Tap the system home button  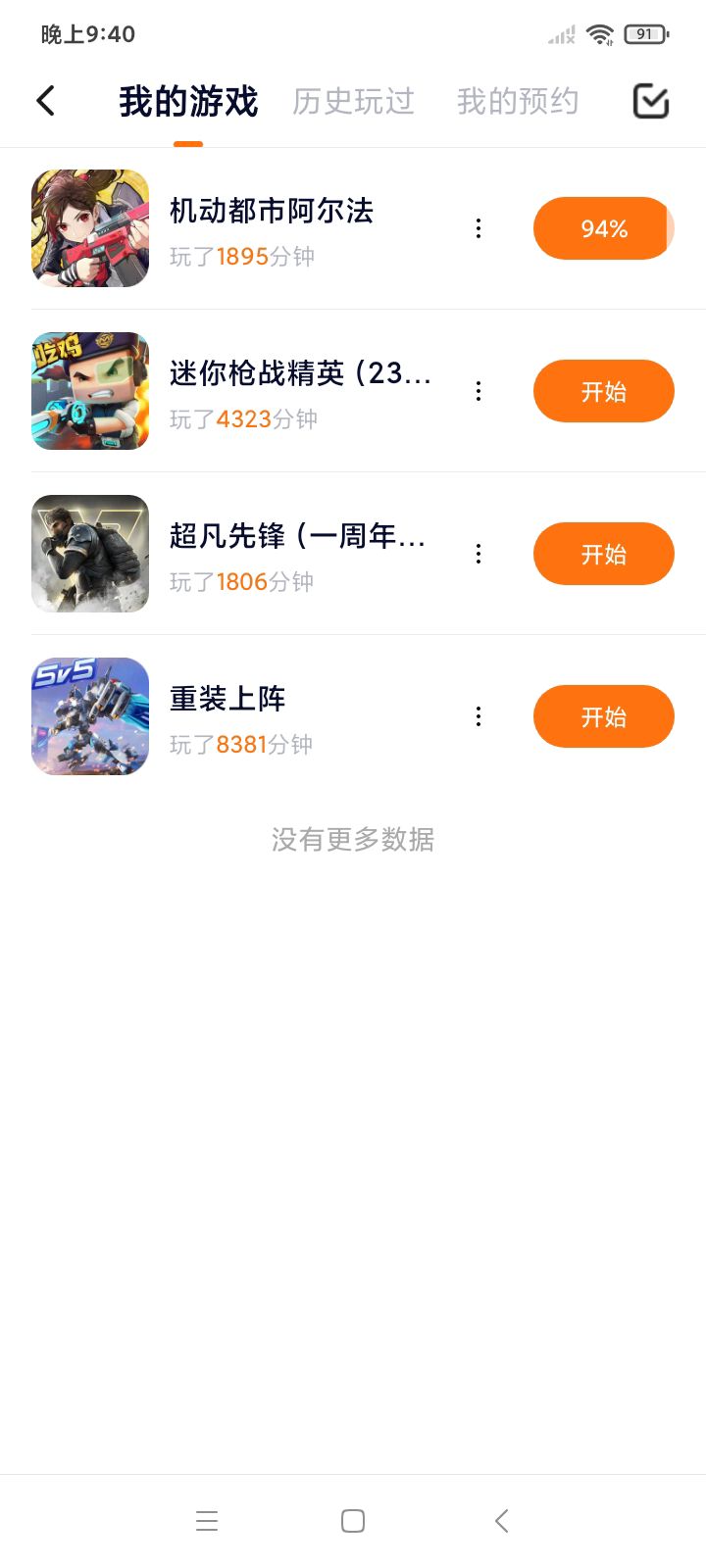point(353,1521)
